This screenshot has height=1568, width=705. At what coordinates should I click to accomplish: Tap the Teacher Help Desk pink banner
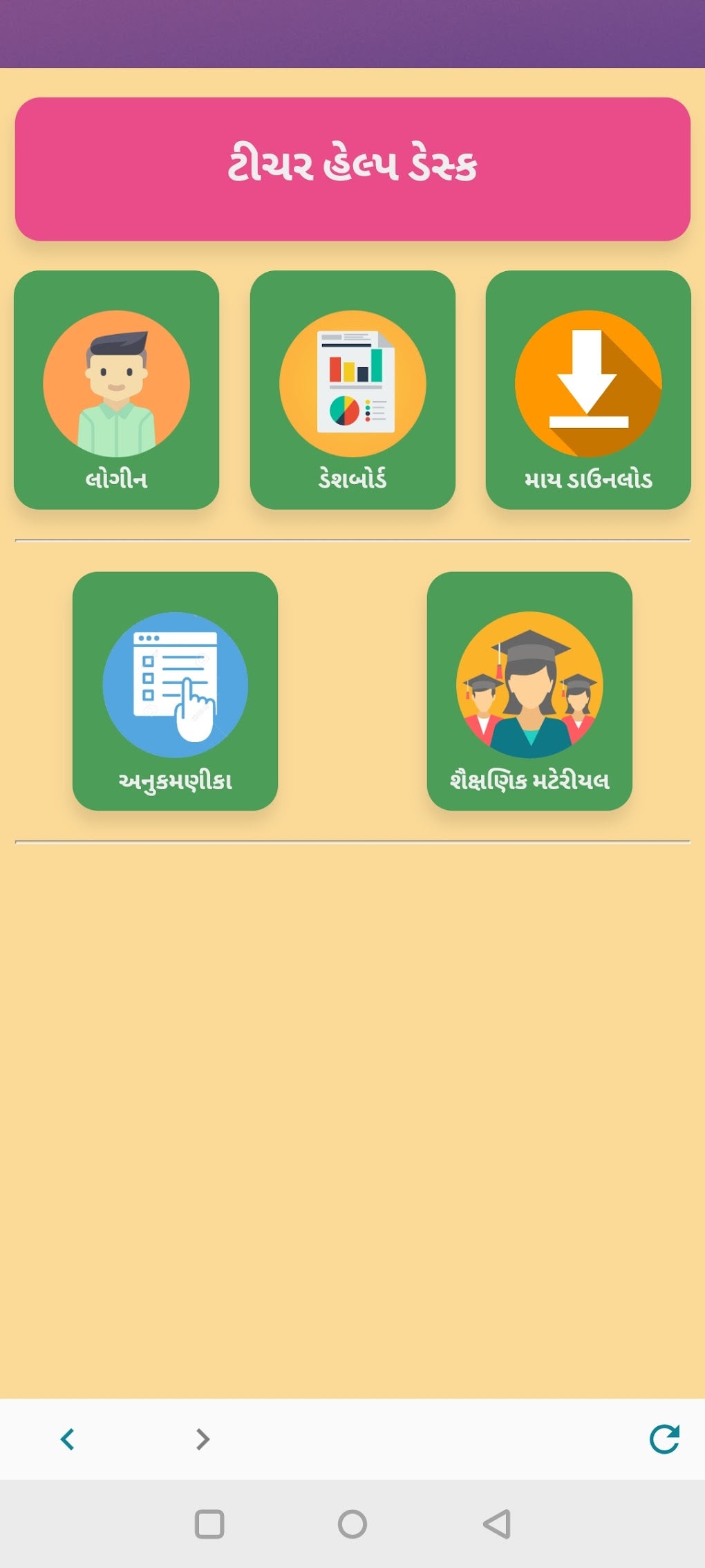(352, 166)
